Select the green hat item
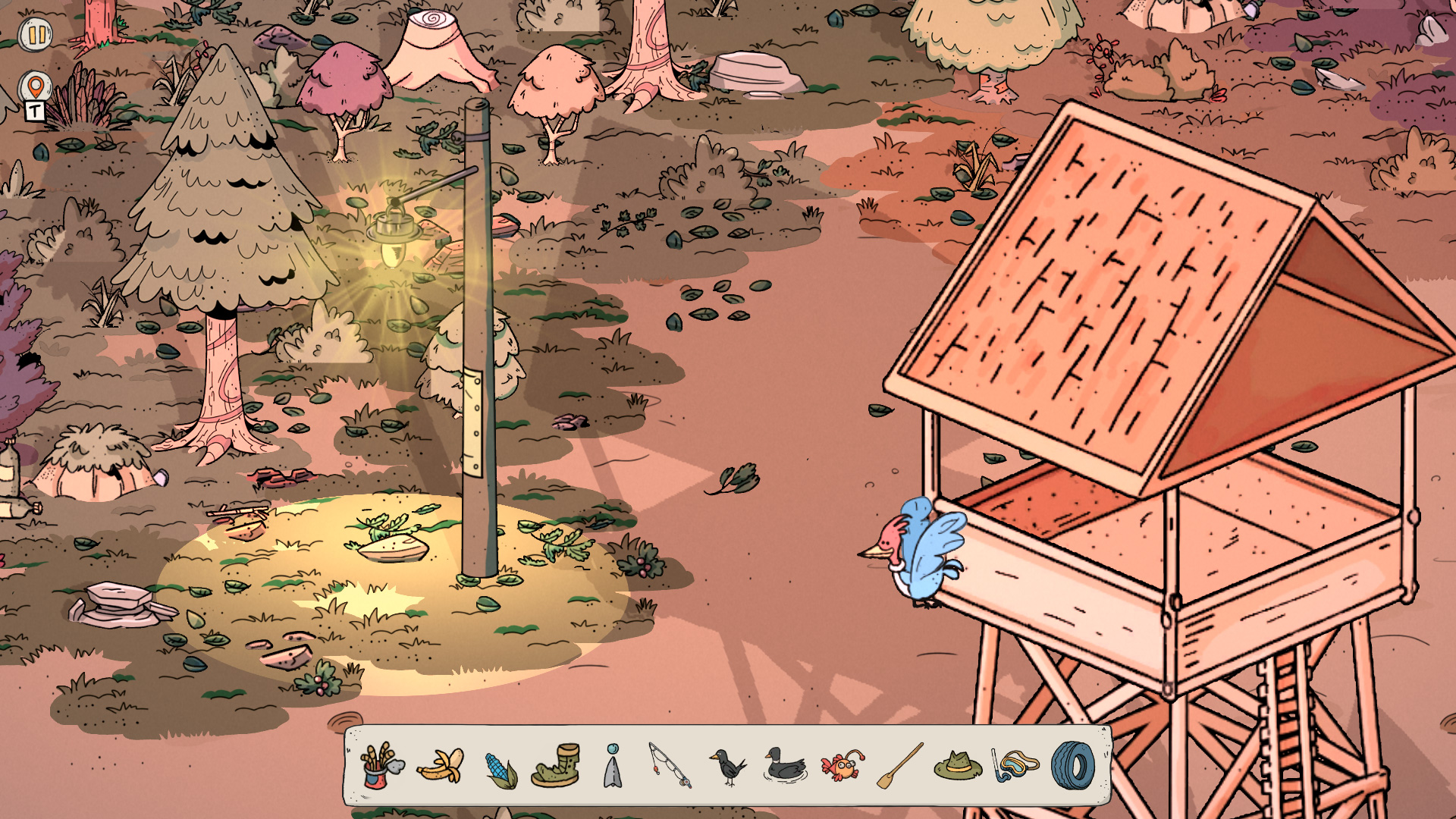 coord(958,766)
